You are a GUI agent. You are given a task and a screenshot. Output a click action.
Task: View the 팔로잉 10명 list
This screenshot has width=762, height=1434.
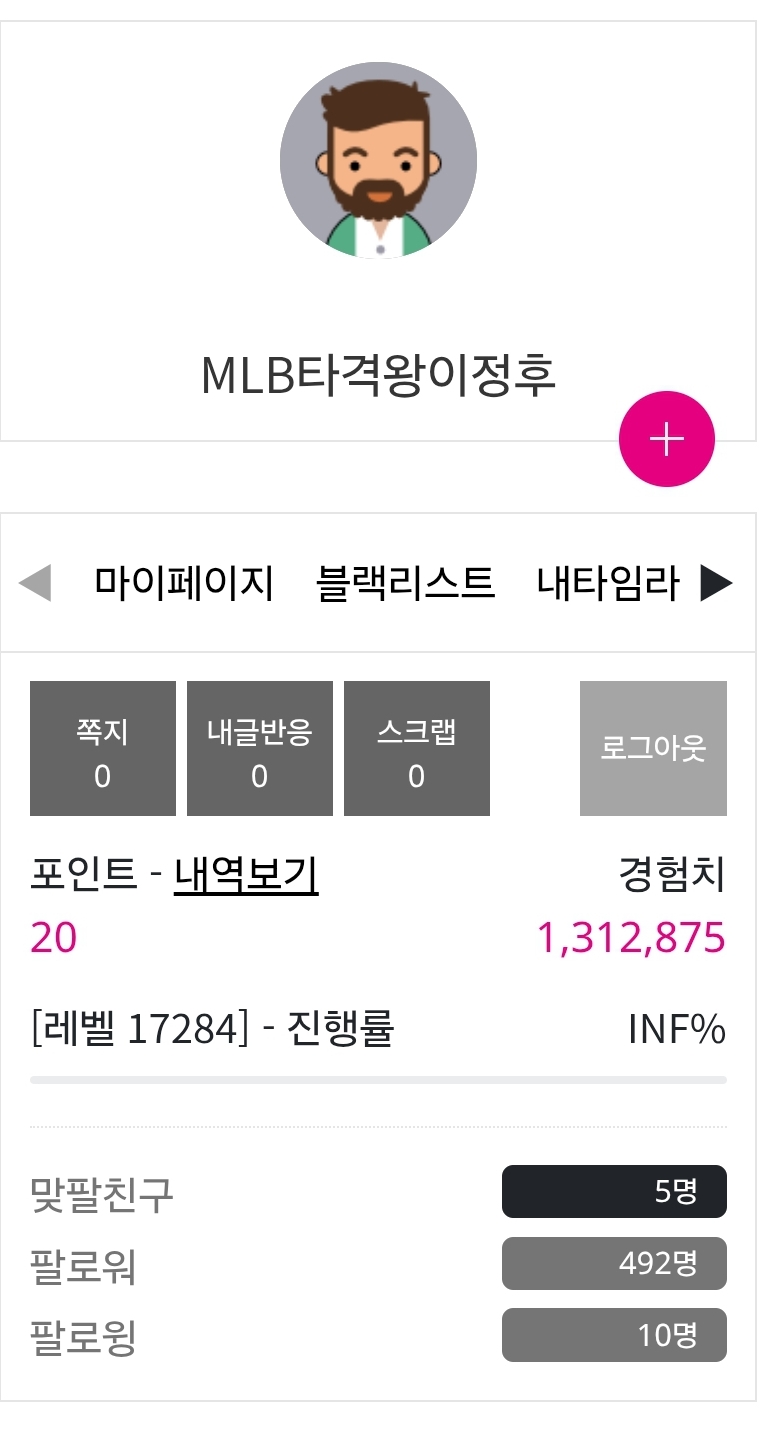pos(614,1335)
